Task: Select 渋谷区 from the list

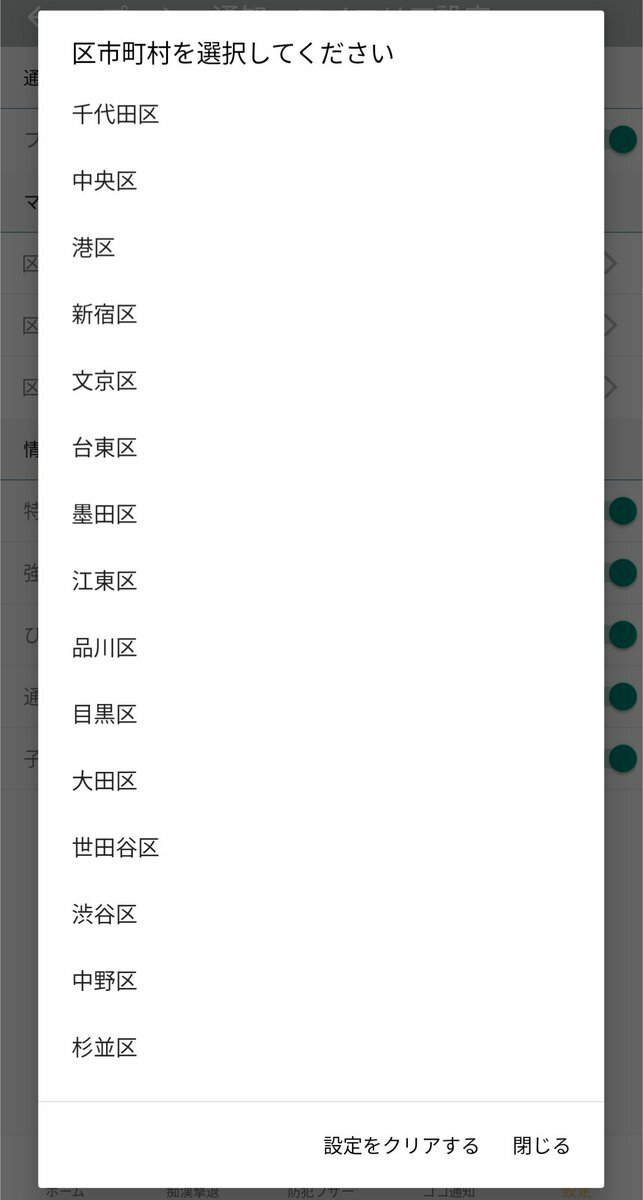Action: pyautogui.click(x=105, y=914)
